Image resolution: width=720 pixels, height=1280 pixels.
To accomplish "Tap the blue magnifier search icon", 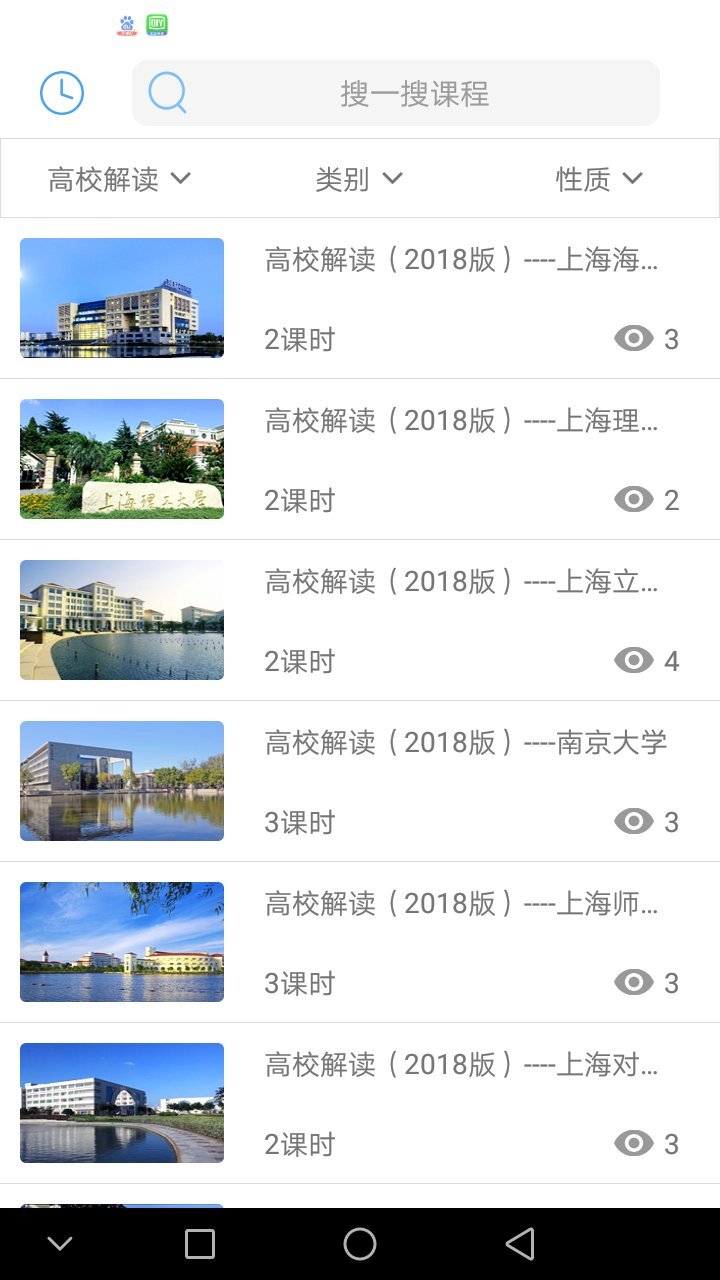I will pyautogui.click(x=167, y=92).
